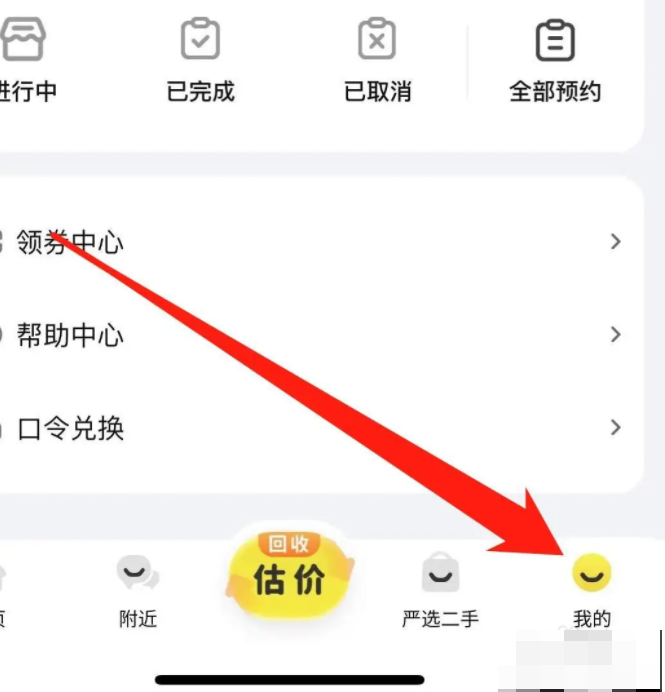Switch to the 严选二手 tab

pyautogui.click(x=440, y=592)
